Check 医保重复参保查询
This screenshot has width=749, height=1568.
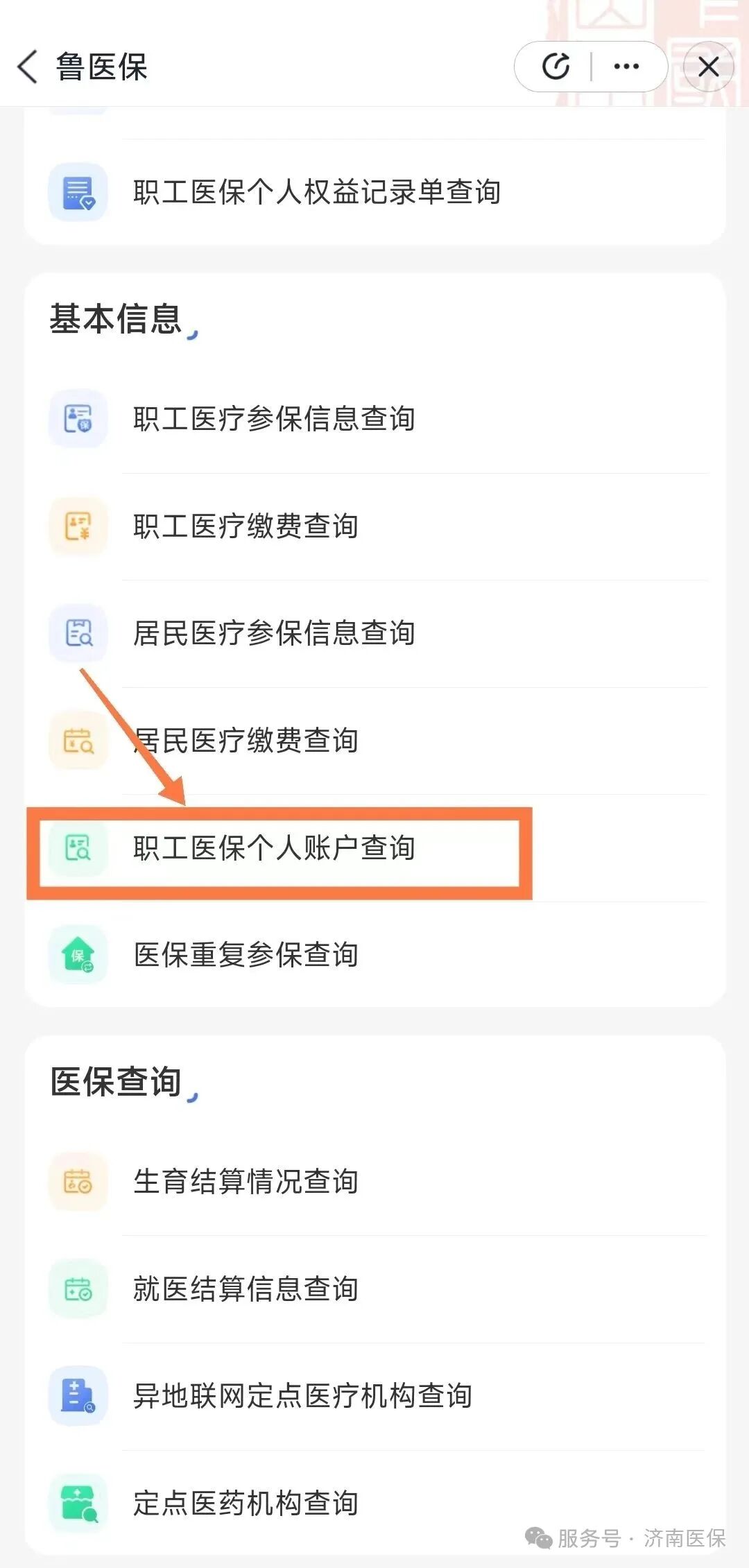(246, 955)
